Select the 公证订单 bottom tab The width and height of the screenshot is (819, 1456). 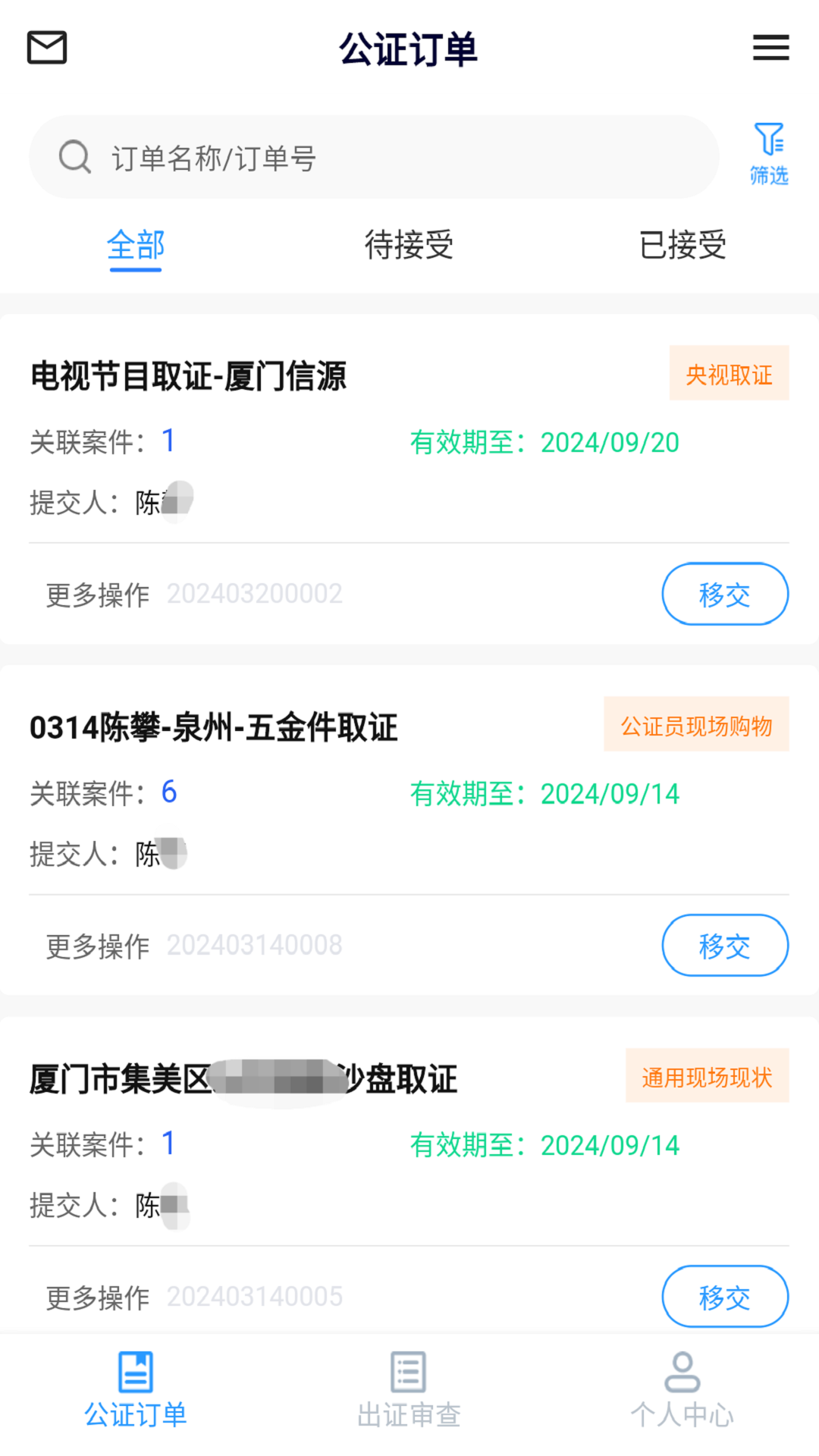click(136, 1389)
